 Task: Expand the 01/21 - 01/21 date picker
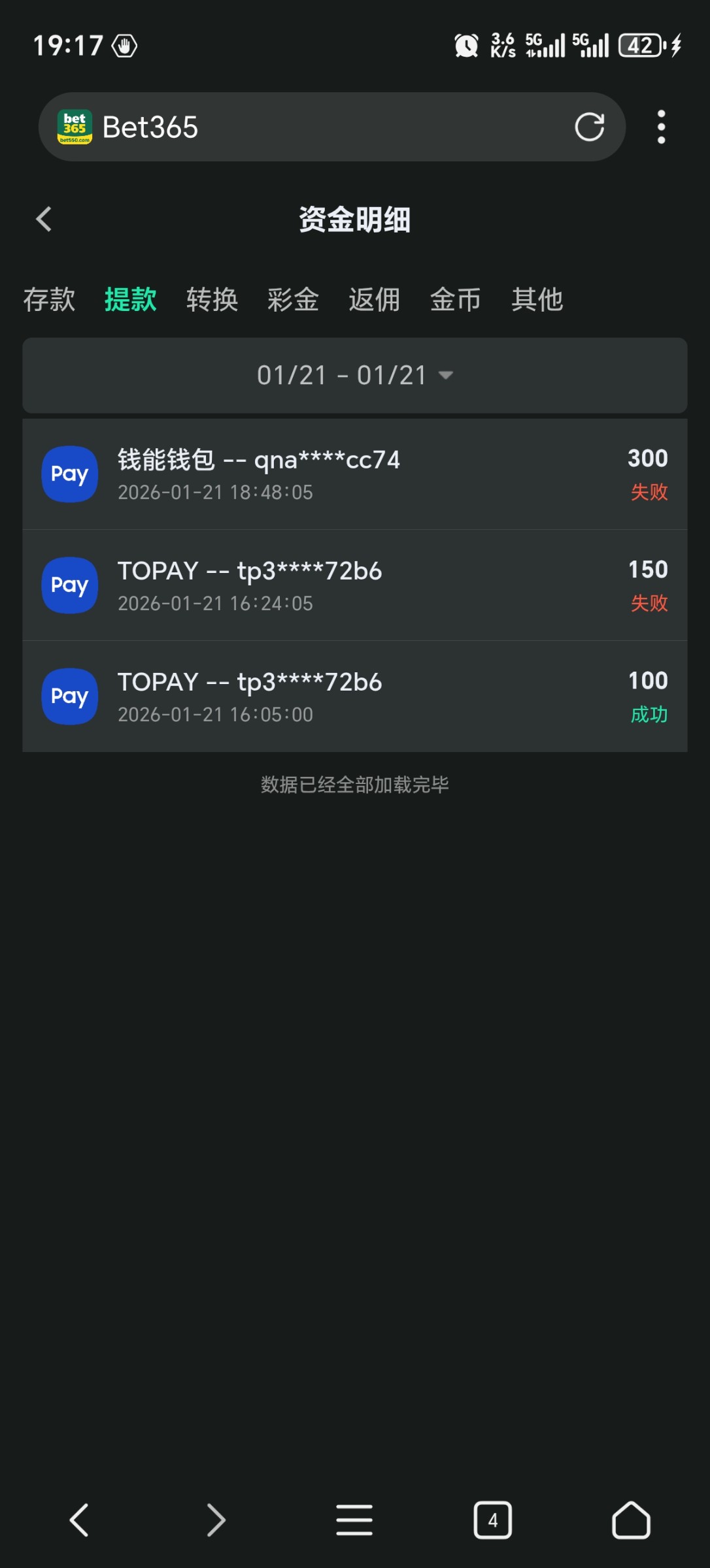click(x=355, y=375)
